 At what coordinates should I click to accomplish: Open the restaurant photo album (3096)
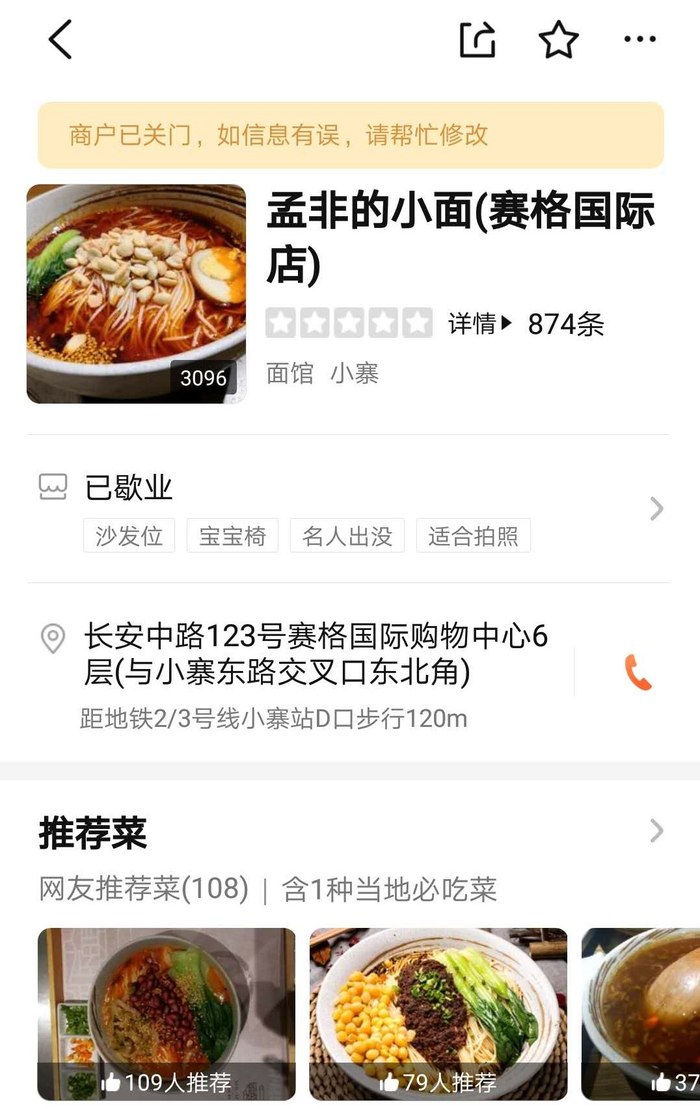(136, 294)
